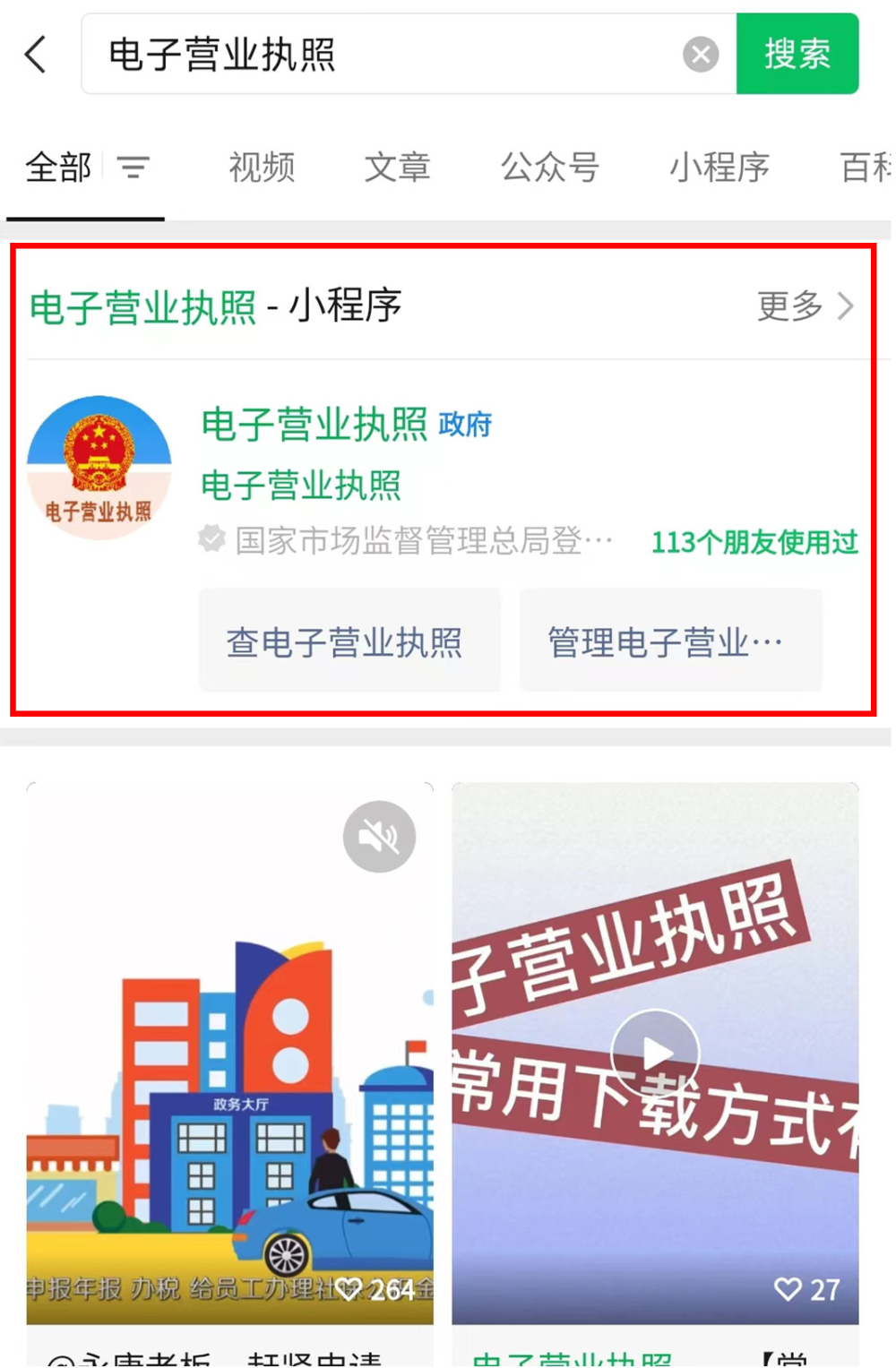
Task: Clear the search text with the X icon
Action: [x=700, y=55]
